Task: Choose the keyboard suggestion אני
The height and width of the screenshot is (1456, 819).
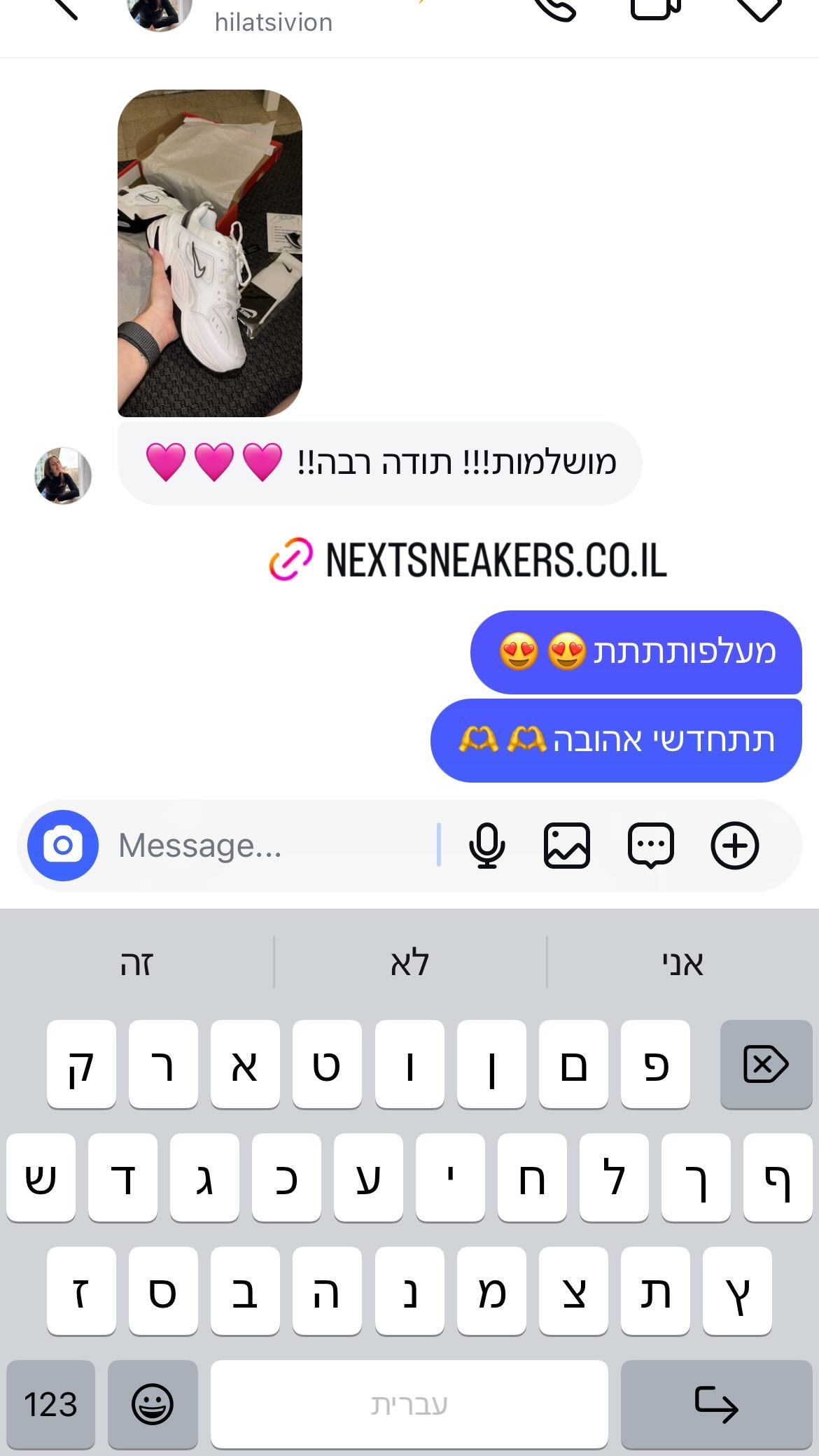Action: coord(682,962)
